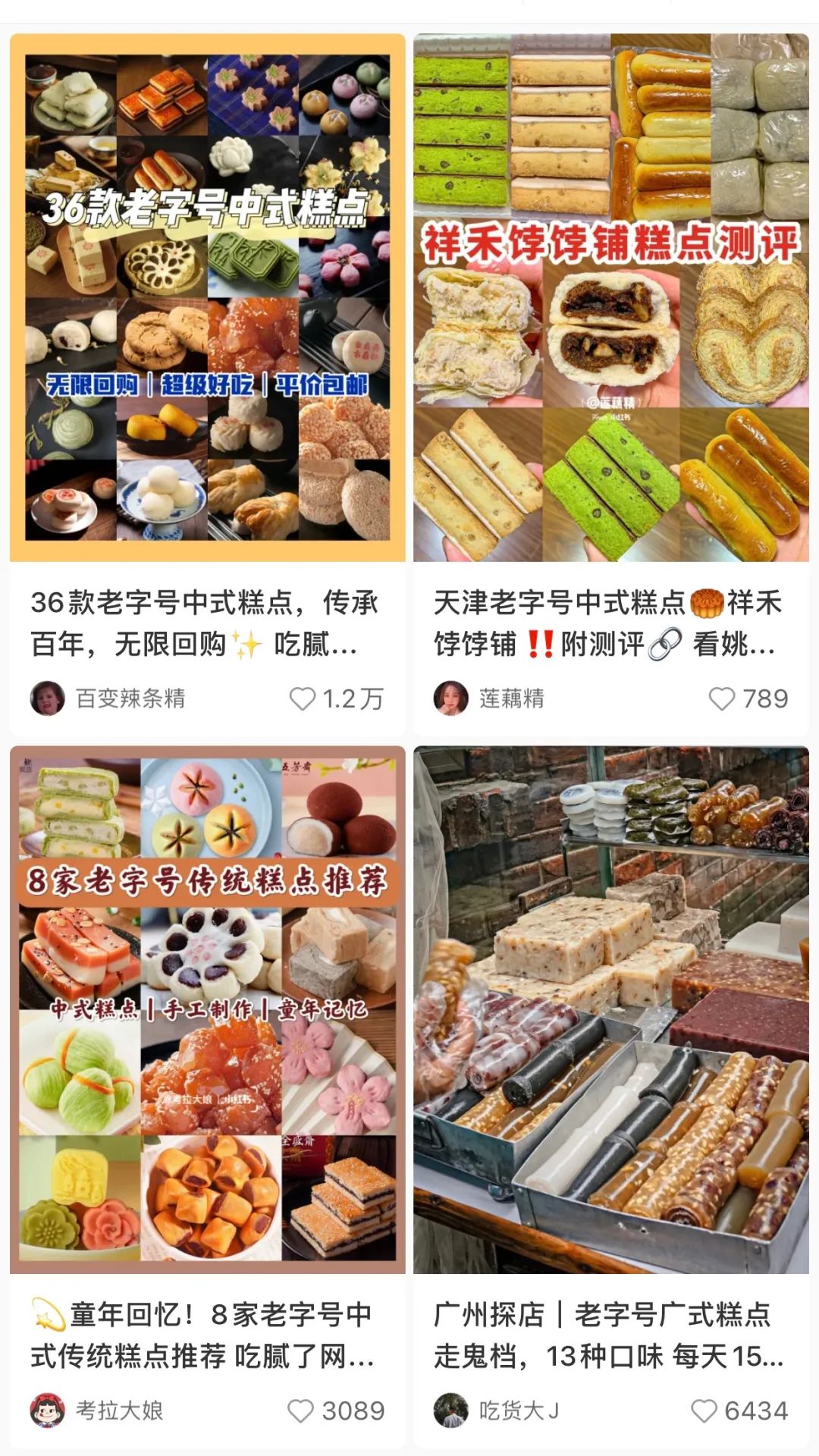
Task: Like the post by 吃货大J
Action: 704,1410
